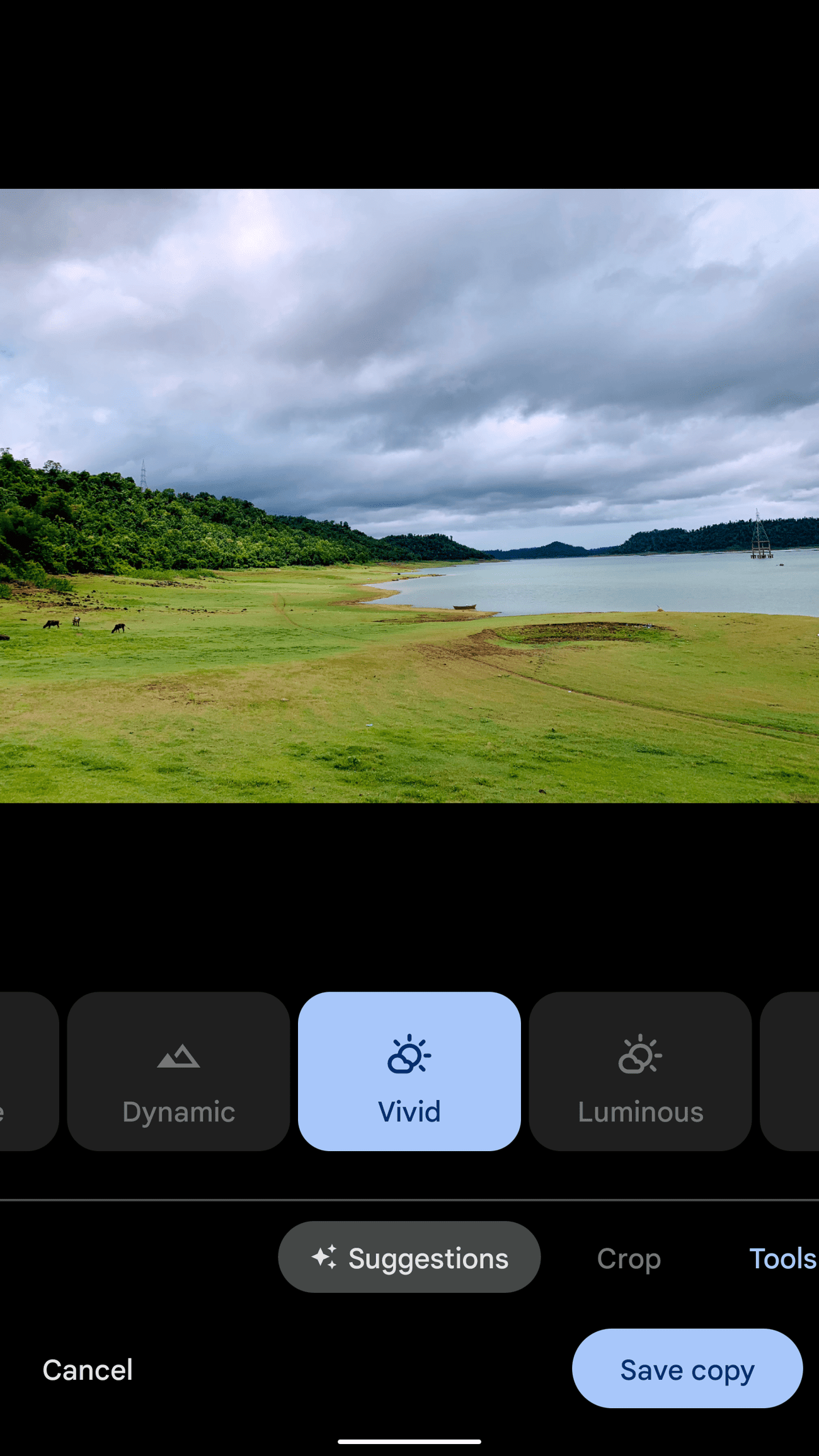Open the Crop tab
819x1456 pixels.
click(628, 1259)
